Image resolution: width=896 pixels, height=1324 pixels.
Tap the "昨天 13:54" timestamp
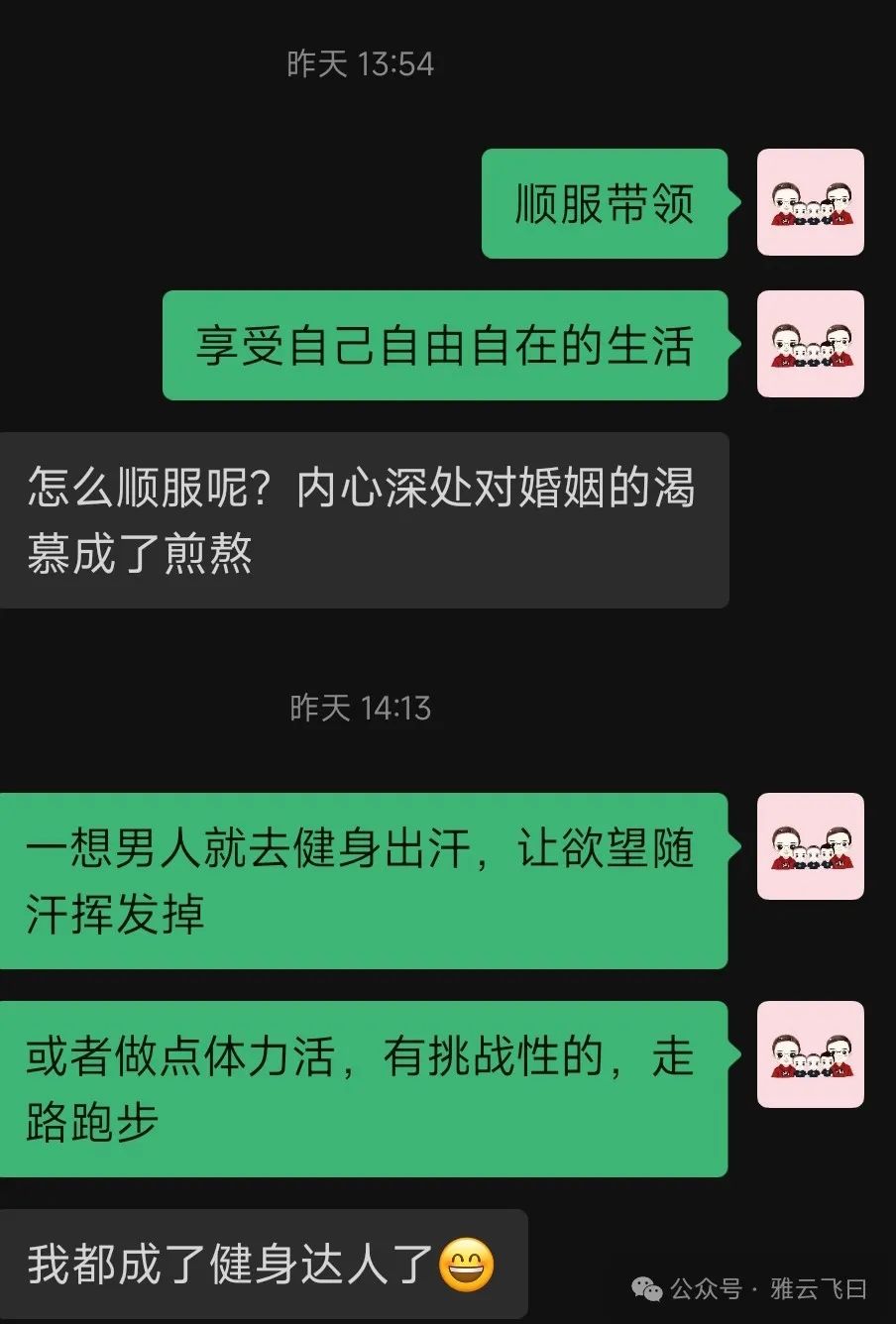pos(358,64)
